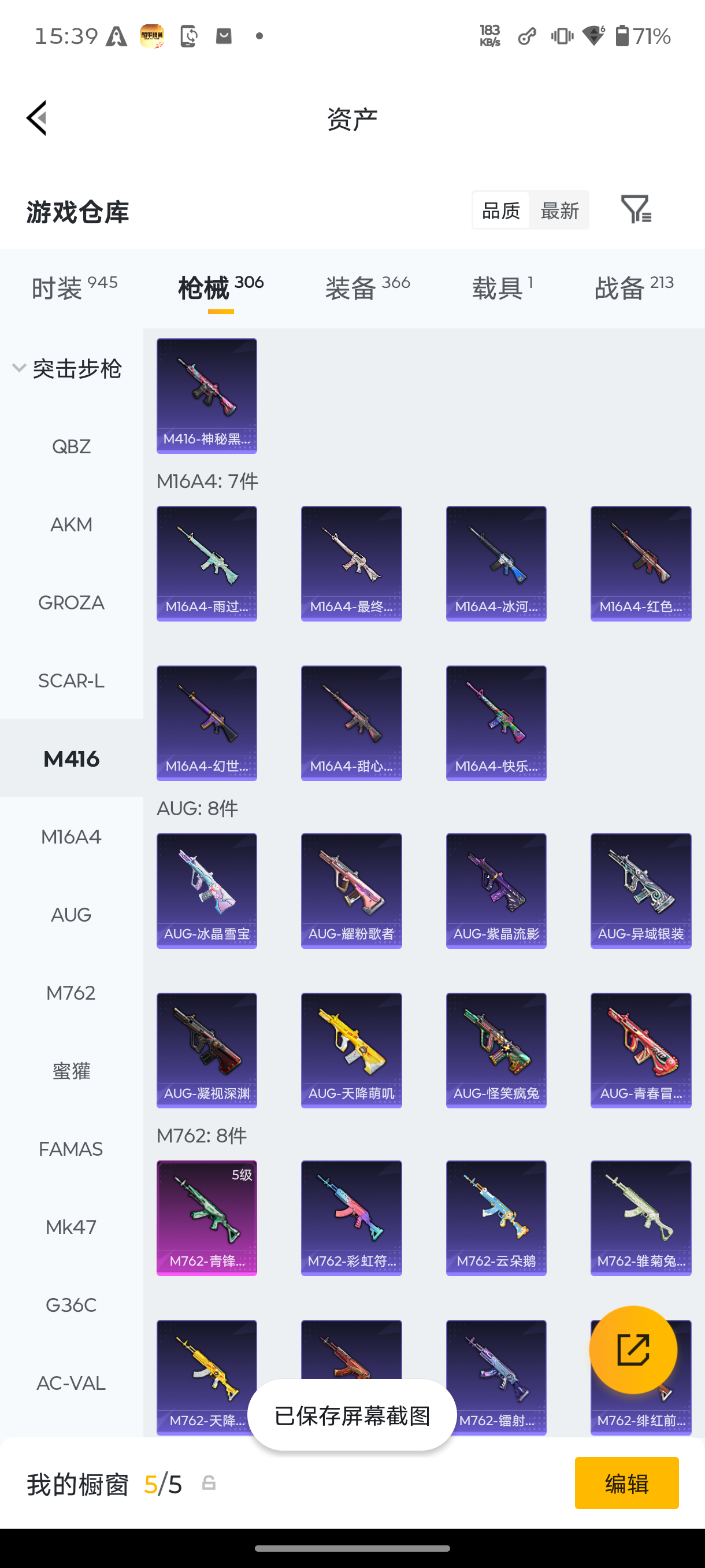Go back from the 资产 page
The height and width of the screenshot is (1568, 705).
click(x=36, y=118)
